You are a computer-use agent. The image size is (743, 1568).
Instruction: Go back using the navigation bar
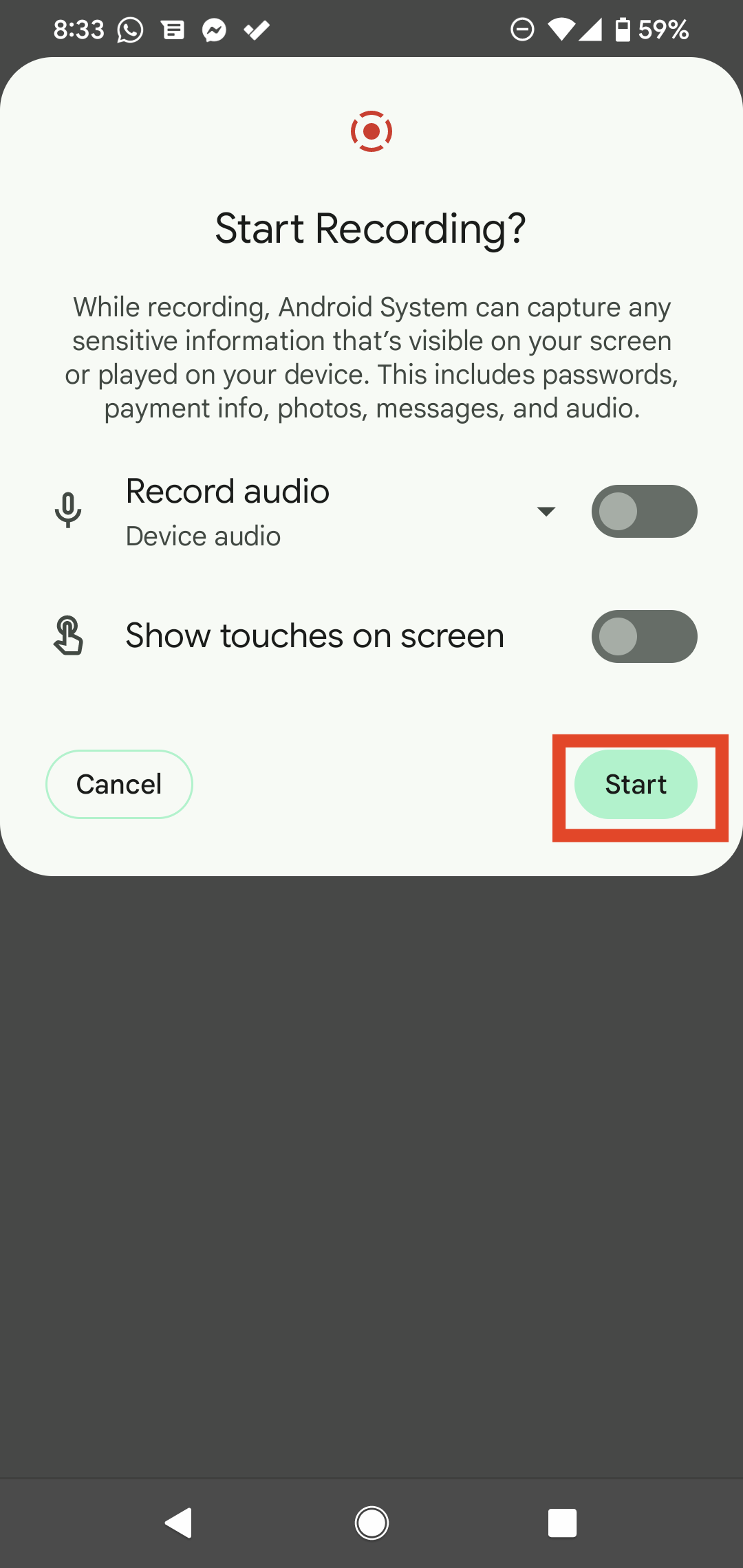(179, 1523)
